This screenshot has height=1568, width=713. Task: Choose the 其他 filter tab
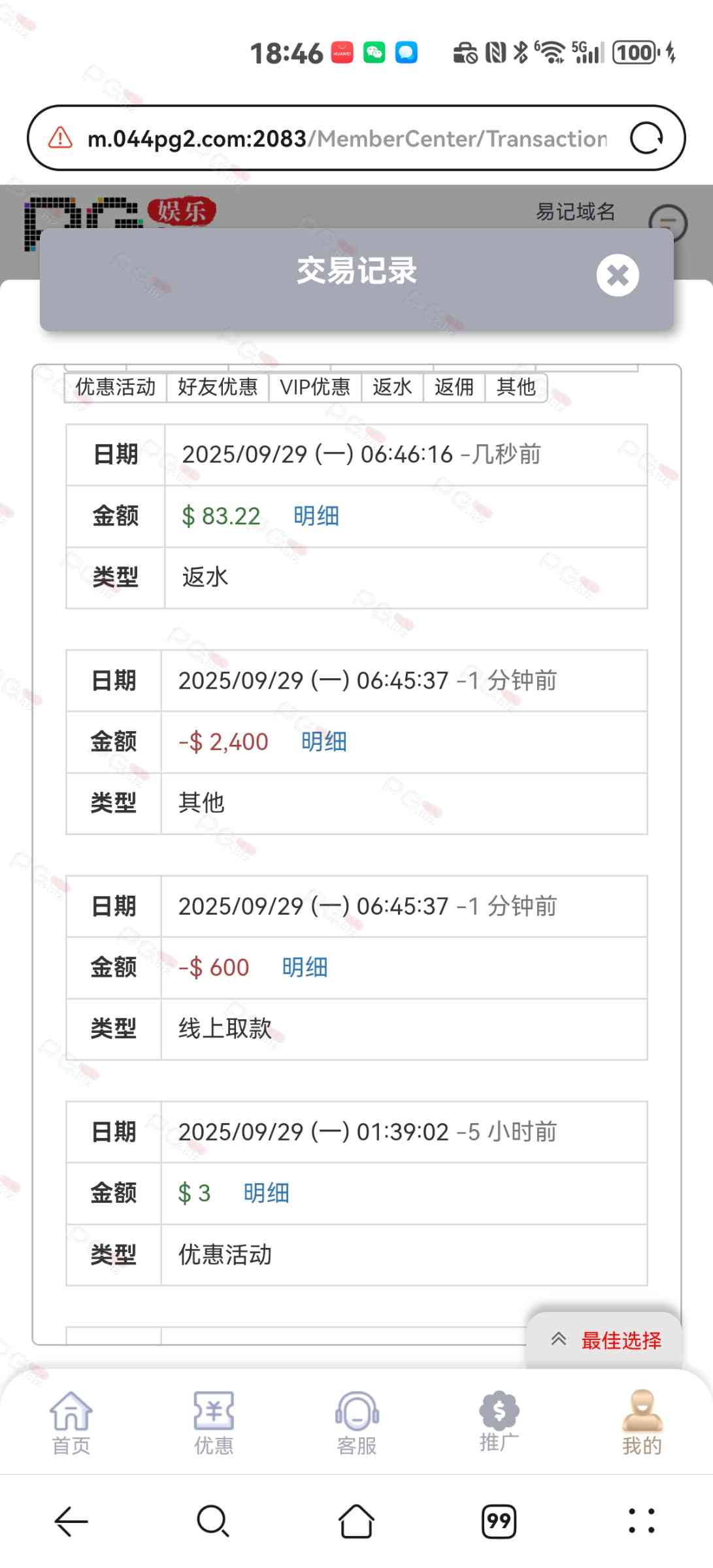[516, 387]
